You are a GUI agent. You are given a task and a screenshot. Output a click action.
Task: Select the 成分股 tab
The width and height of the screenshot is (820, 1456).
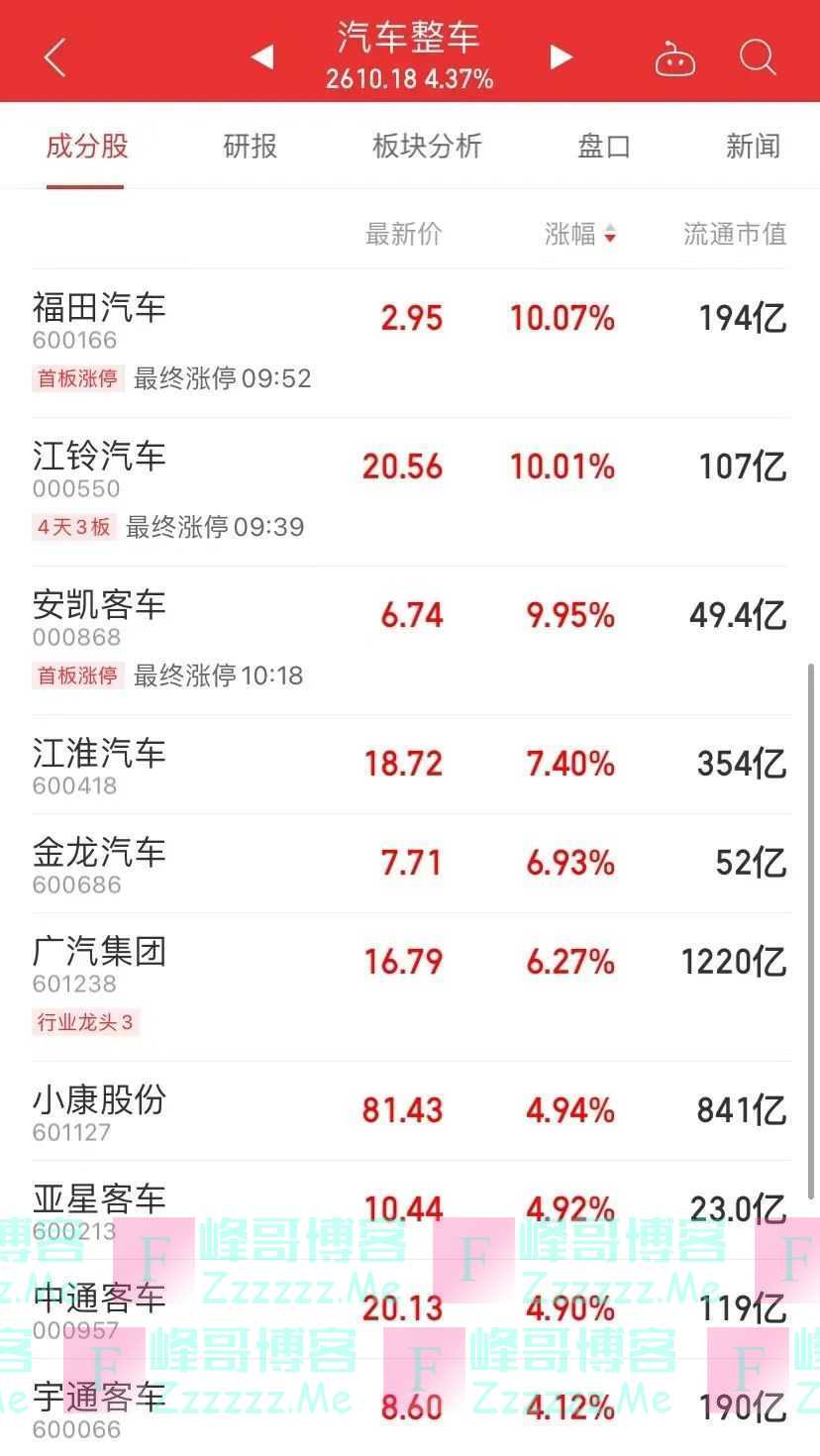click(x=87, y=147)
